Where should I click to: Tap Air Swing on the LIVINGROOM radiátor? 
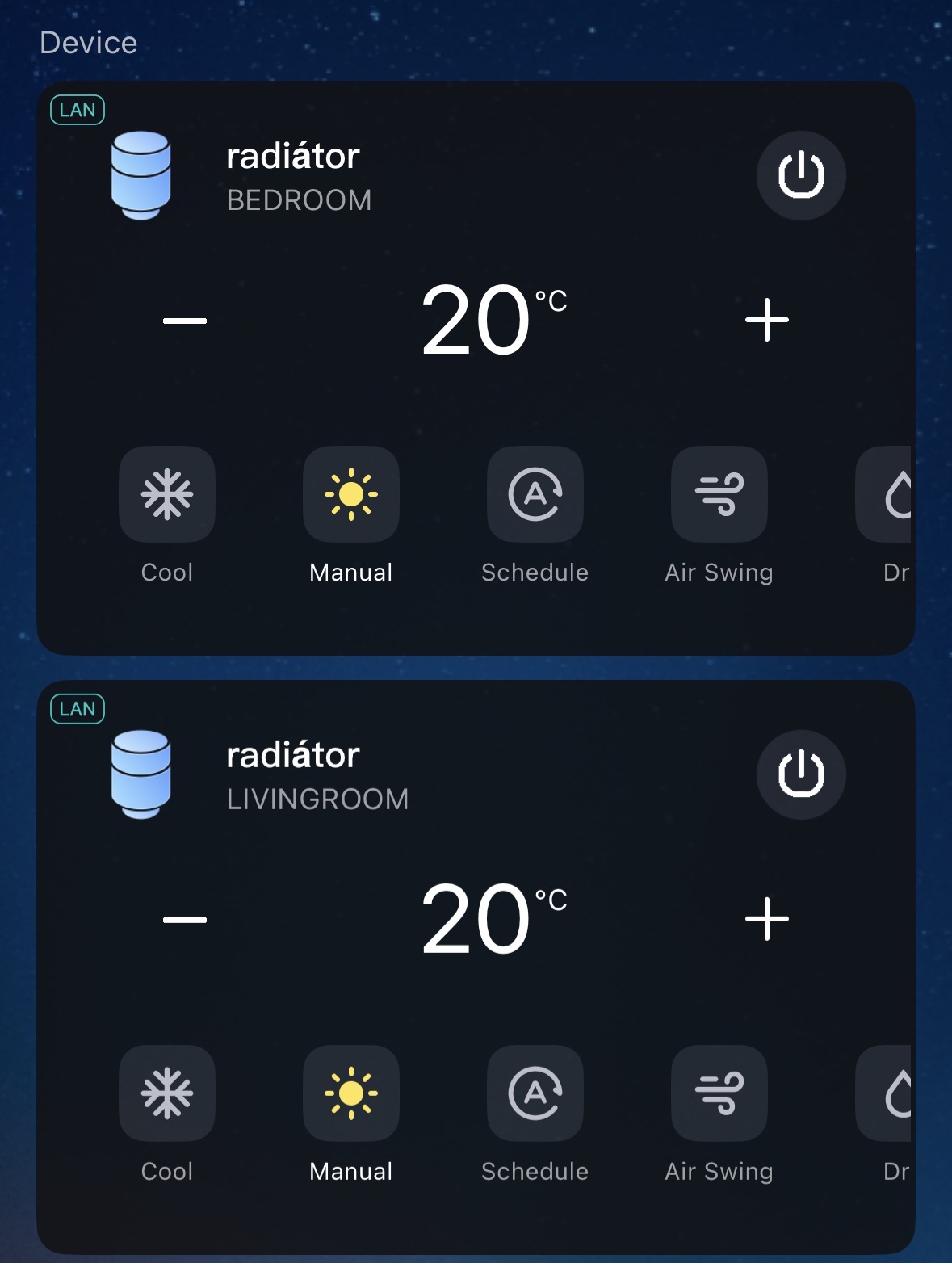(x=719, y=1093)
